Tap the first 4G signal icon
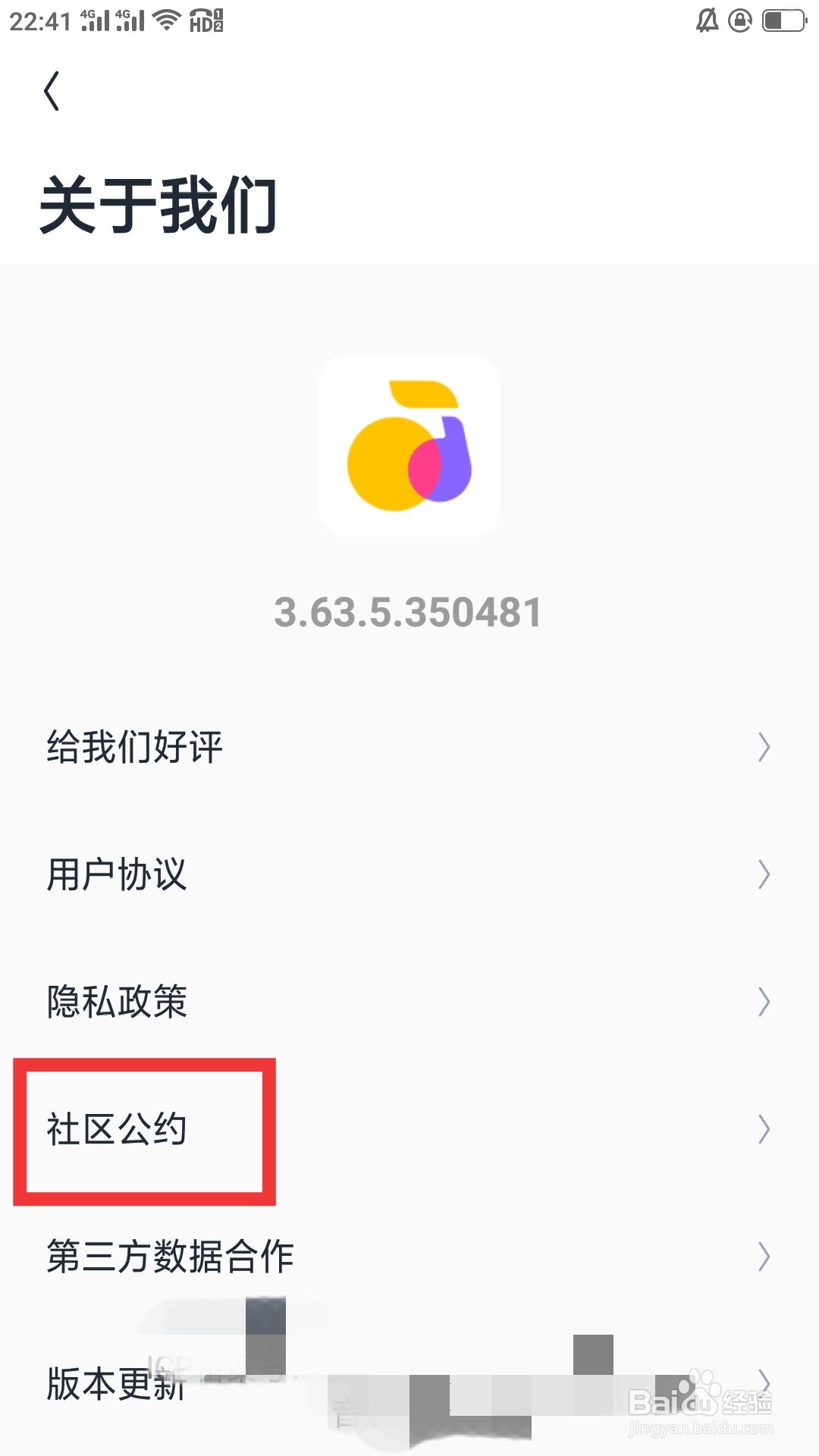 [x=95, y=19]
